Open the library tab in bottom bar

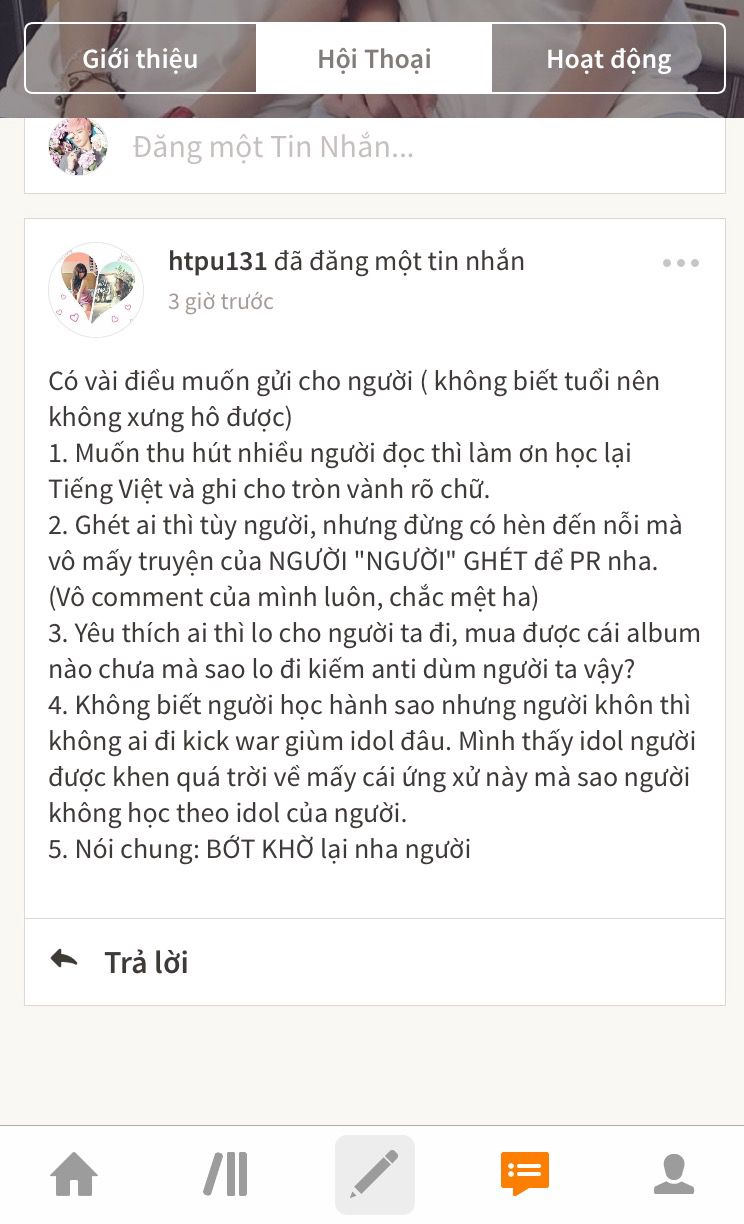[x=225, y=1174]
